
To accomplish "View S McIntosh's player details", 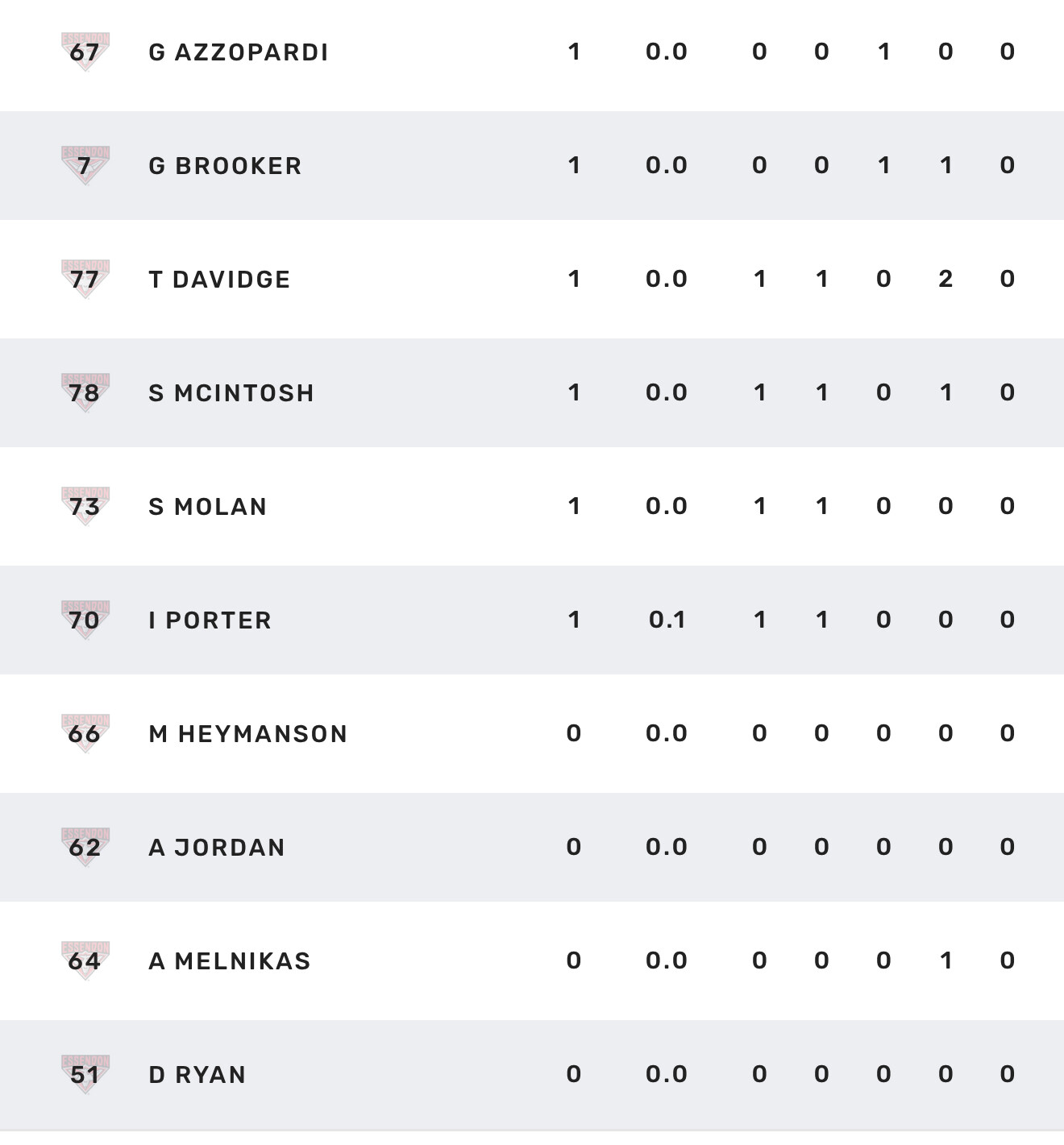I will click(231, 393).
